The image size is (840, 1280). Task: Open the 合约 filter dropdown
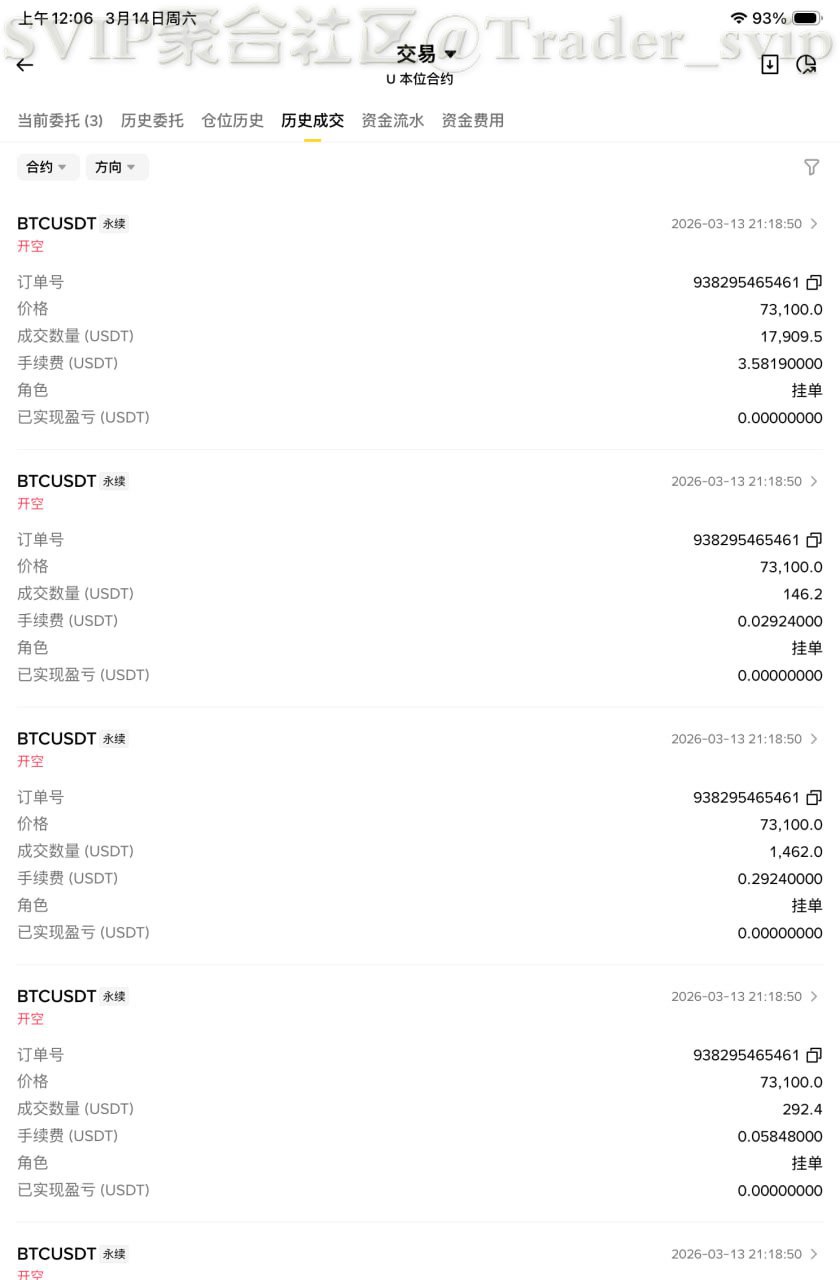(47, 168)
